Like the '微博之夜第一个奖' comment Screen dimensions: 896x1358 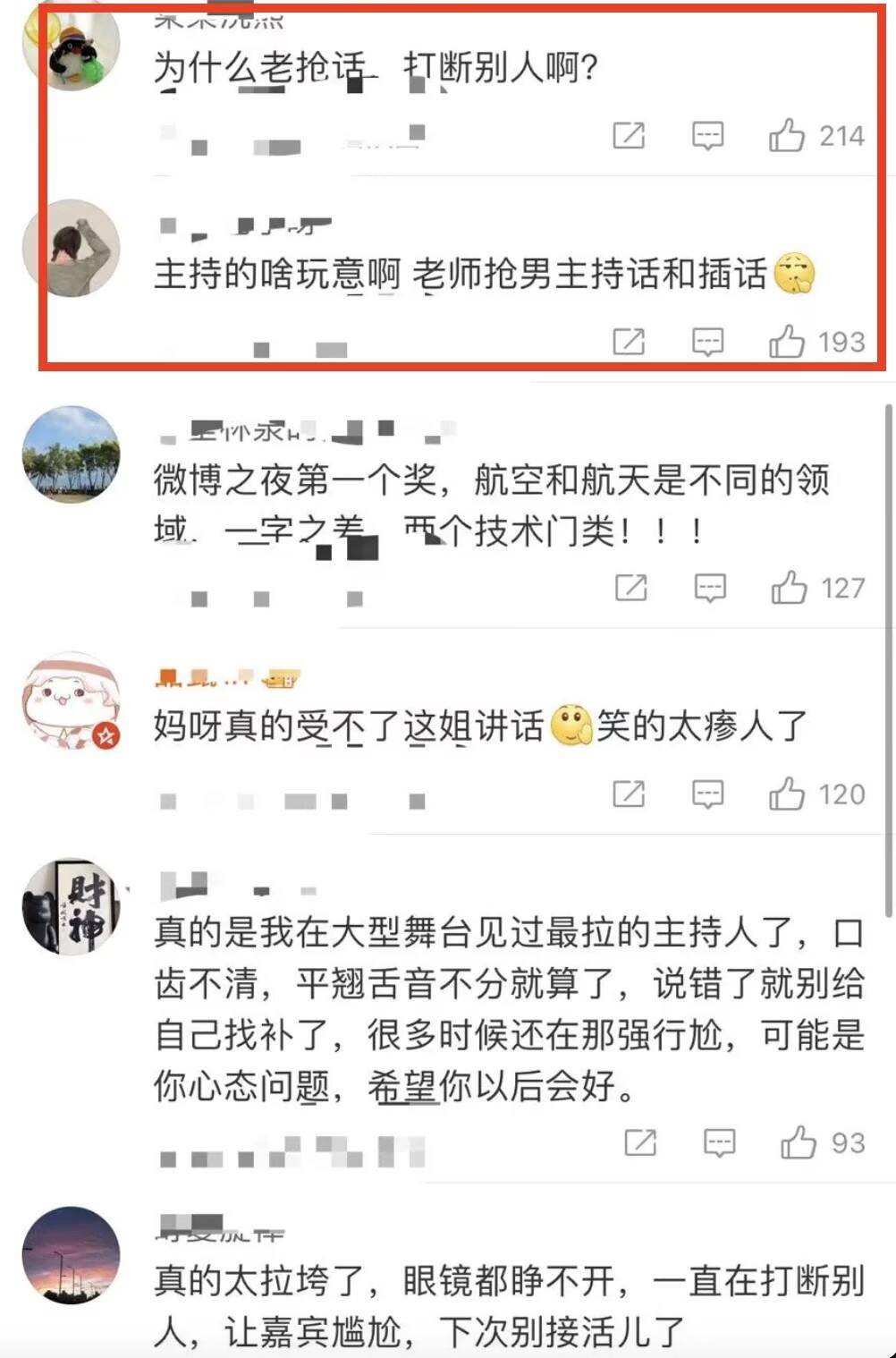[789, 588]
